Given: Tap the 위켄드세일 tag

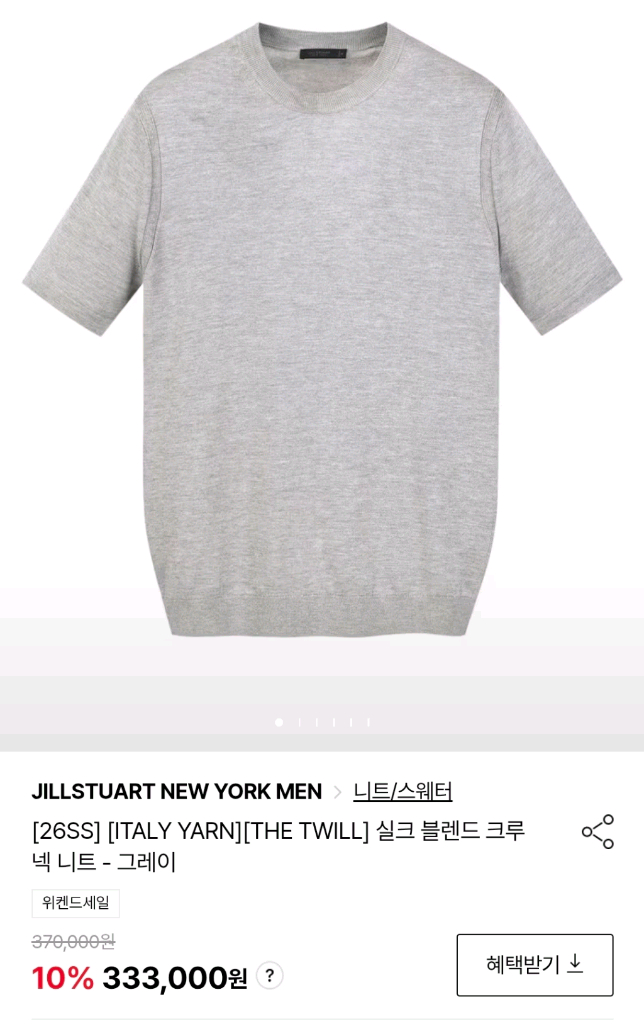Looking at the screenshot, I should tap(75, 903).
